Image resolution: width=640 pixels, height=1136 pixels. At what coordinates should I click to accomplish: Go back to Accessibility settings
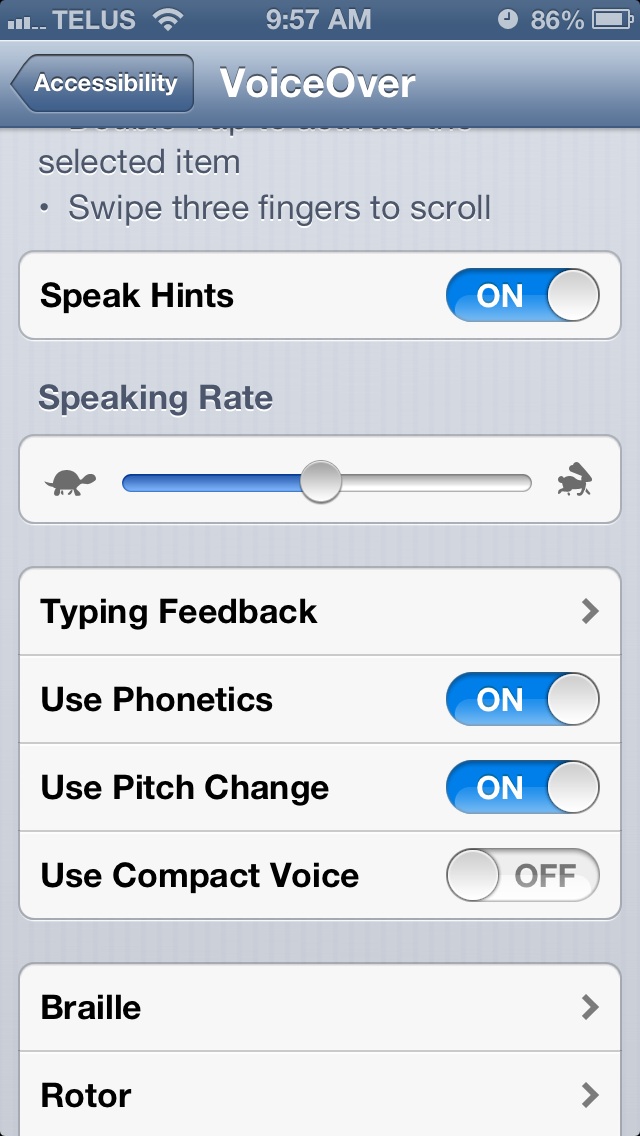tap(102, 83)
